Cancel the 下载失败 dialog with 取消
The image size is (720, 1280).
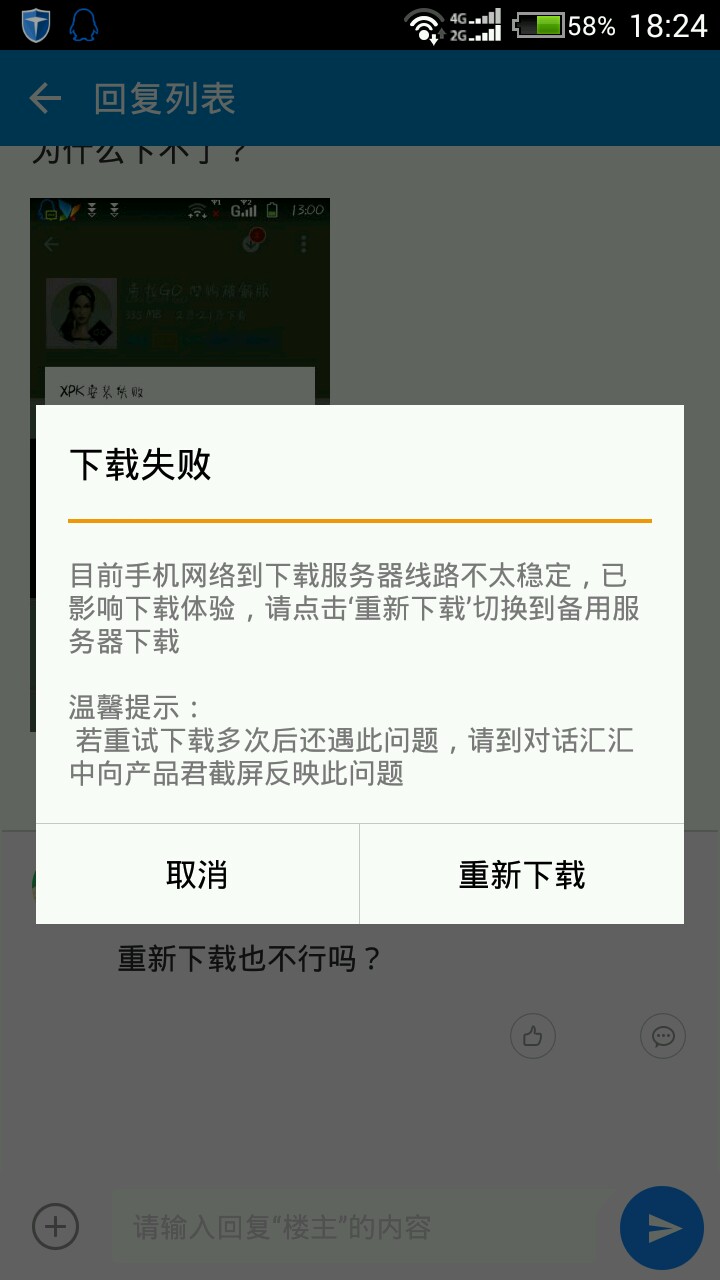click(x=197, y=875)
